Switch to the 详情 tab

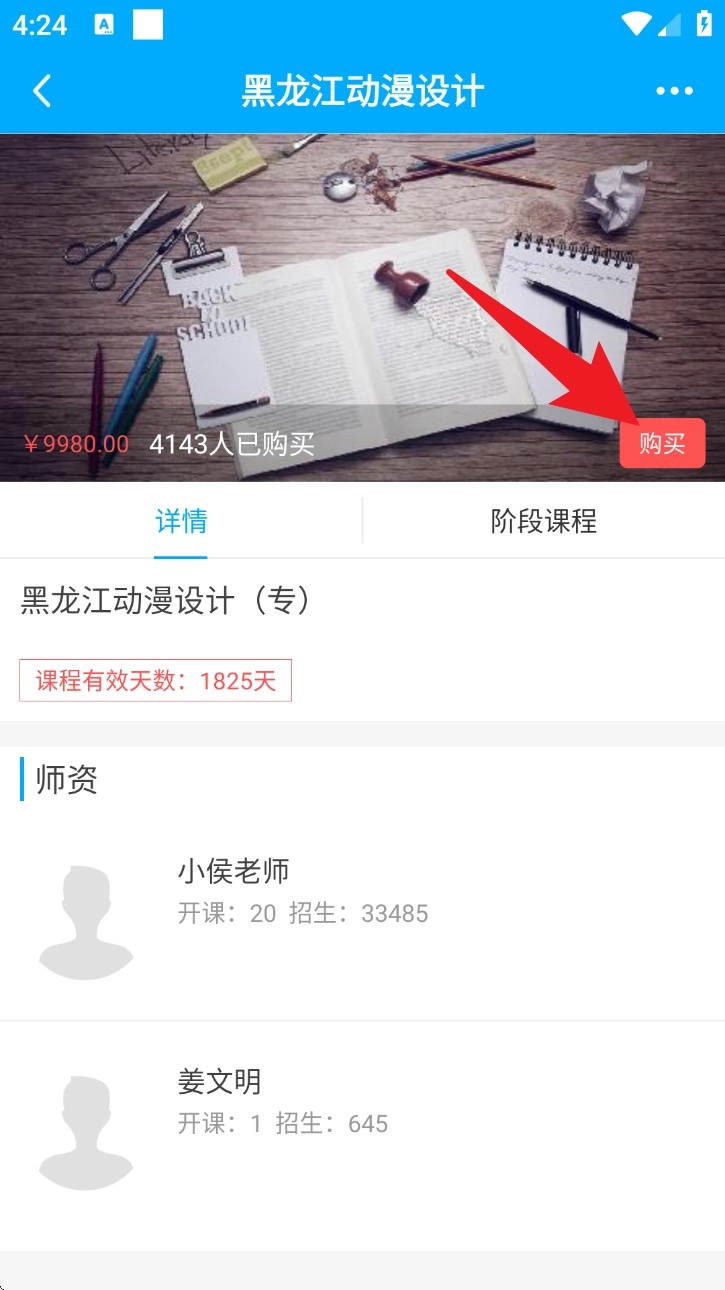[x=181, y=521]
